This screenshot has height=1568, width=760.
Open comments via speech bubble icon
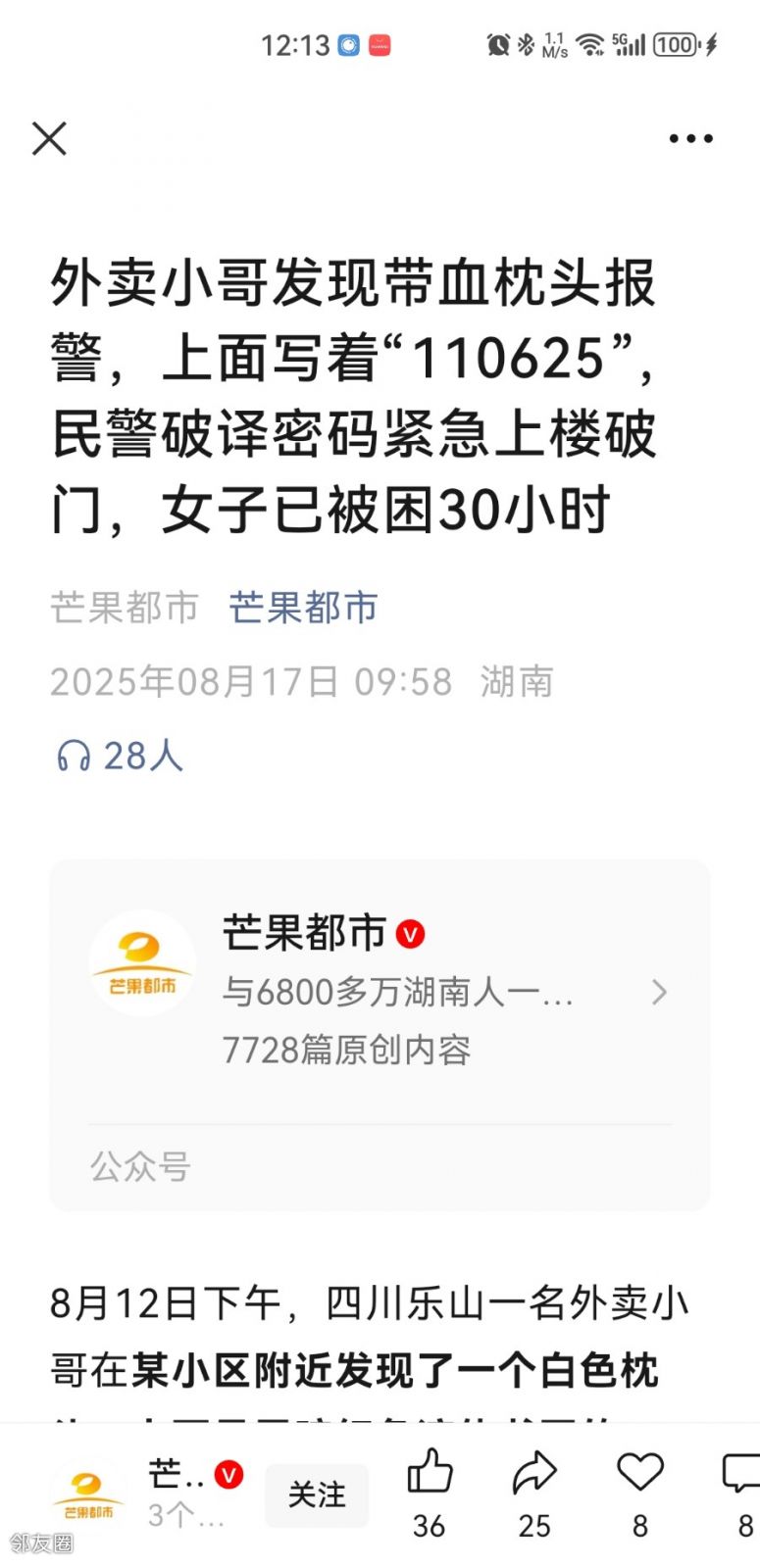pyautogui.click(x=741, y=1473)
